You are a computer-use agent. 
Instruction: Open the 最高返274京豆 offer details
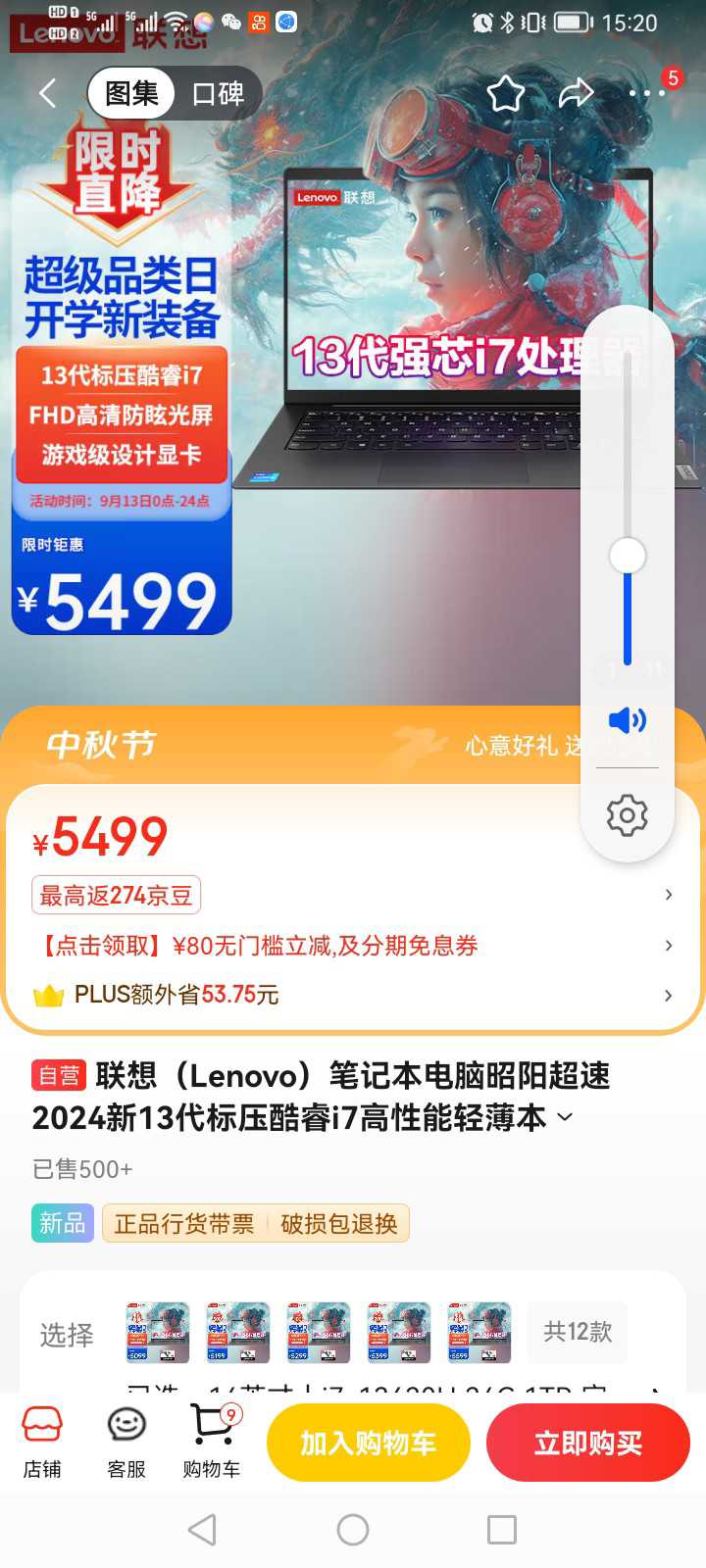117,895
